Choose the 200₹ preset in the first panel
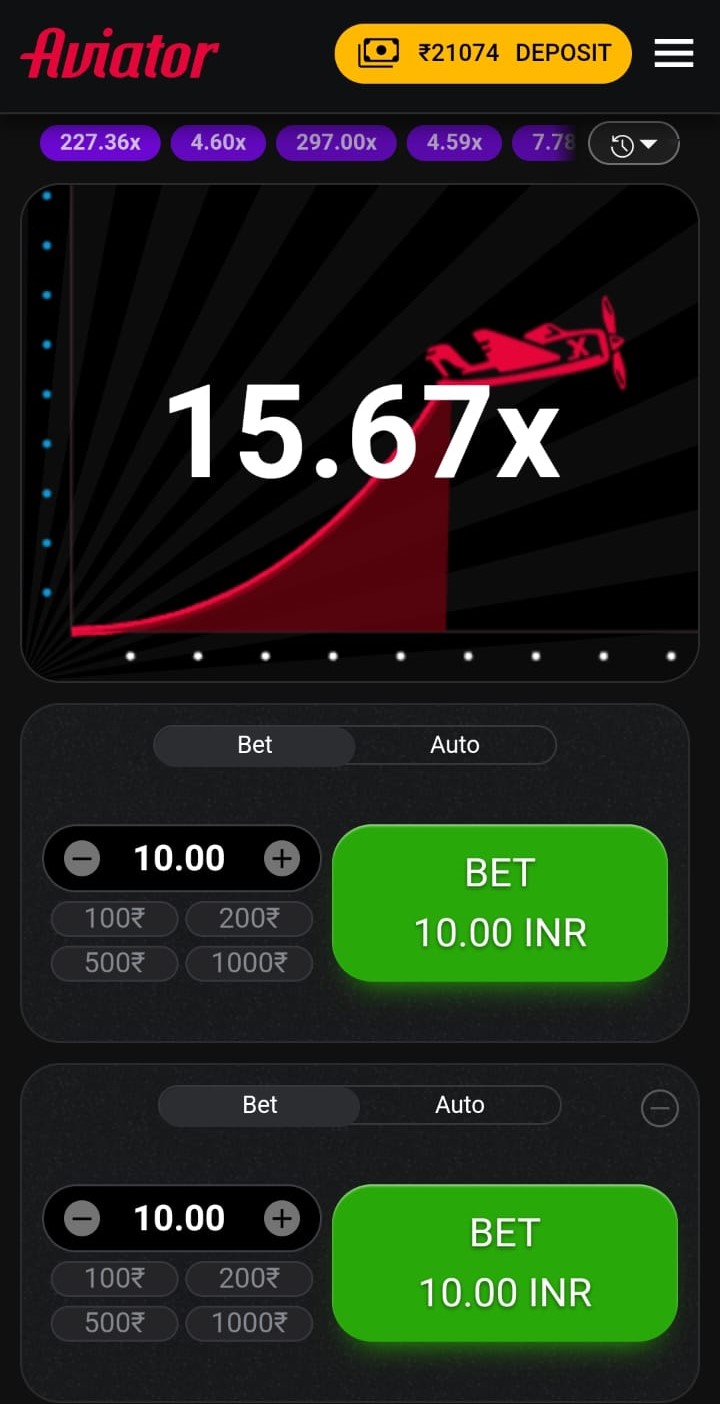The width and height of the screenshot is (720, 1404). point(249,918)
